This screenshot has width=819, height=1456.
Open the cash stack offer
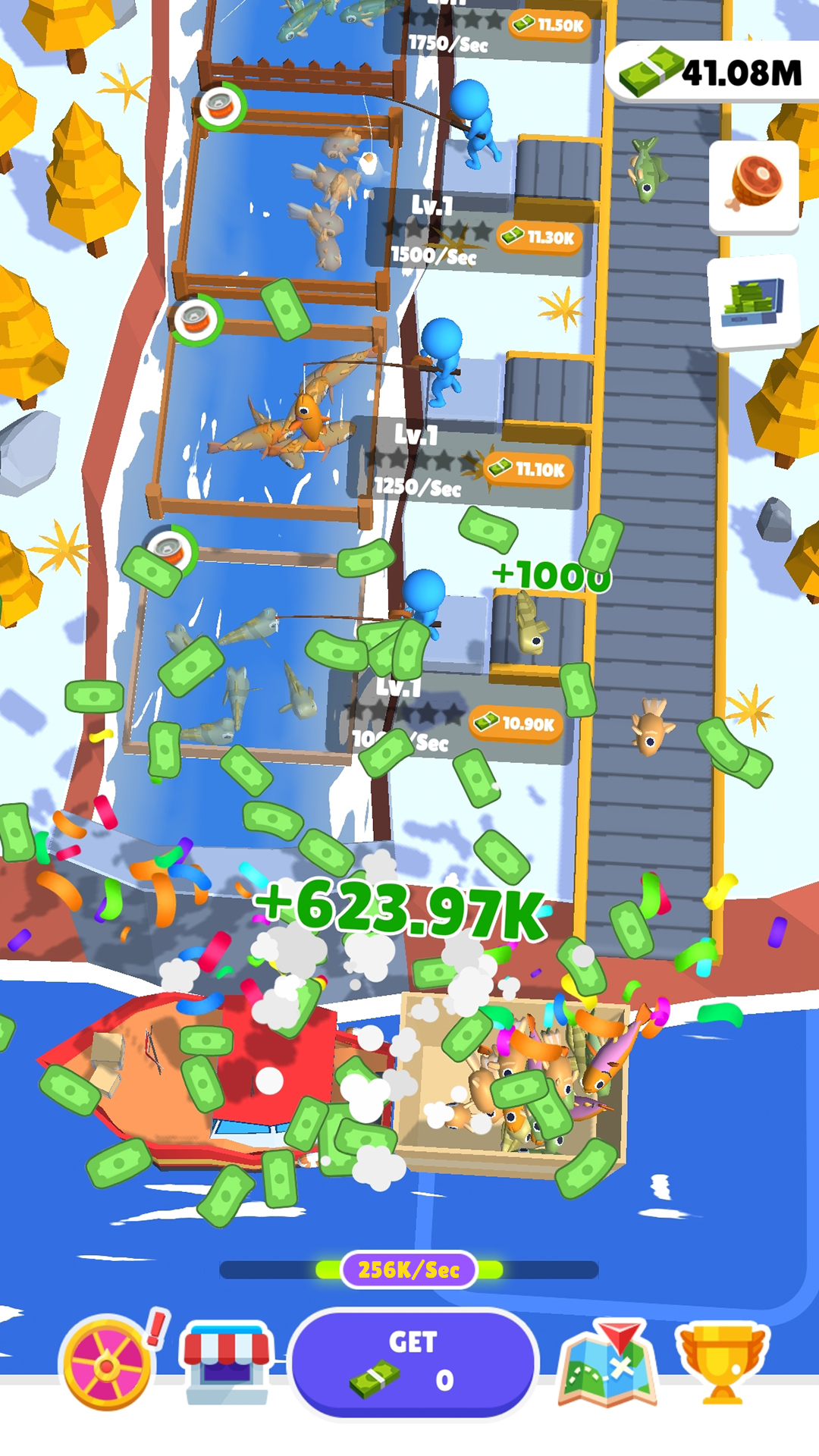coord(753,303)
